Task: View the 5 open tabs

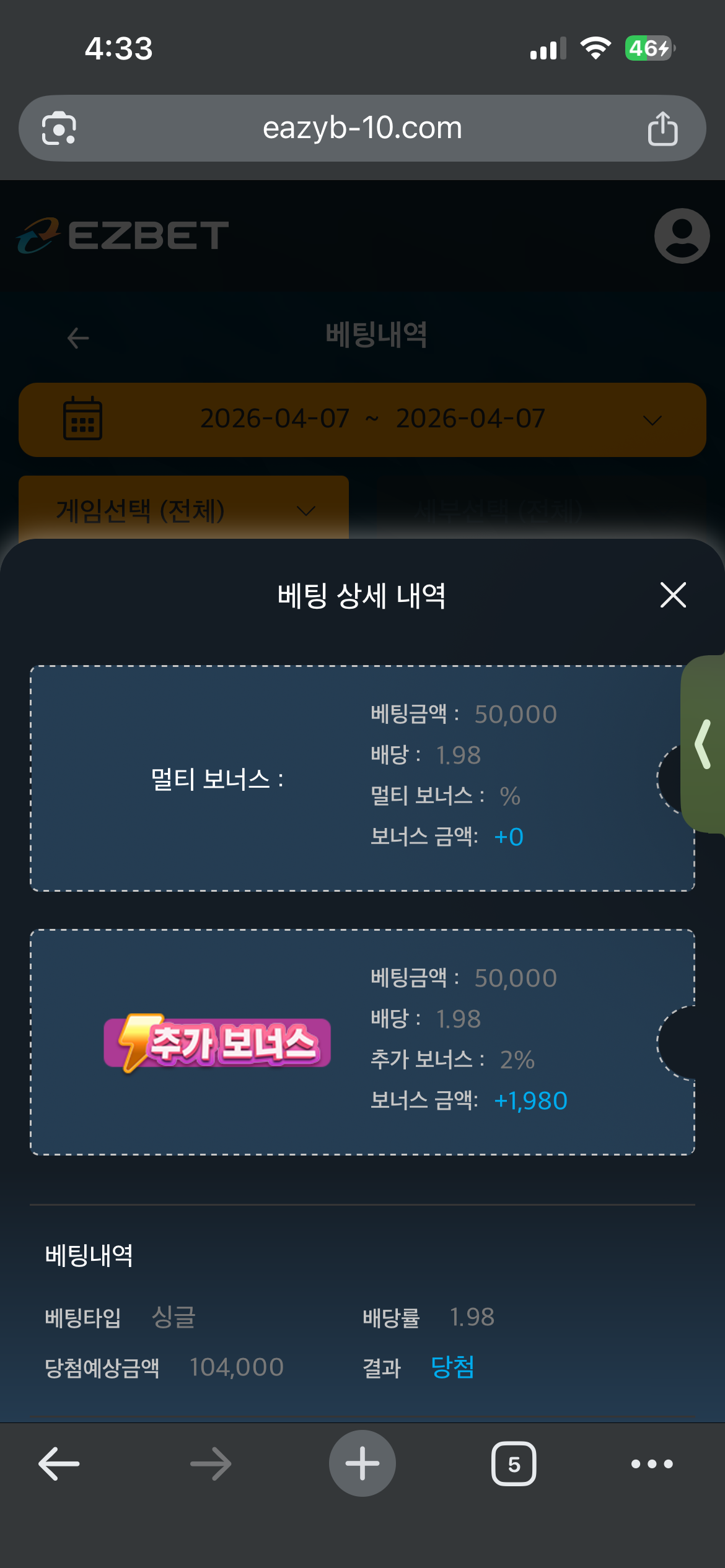Action: tap(514, 1464)
